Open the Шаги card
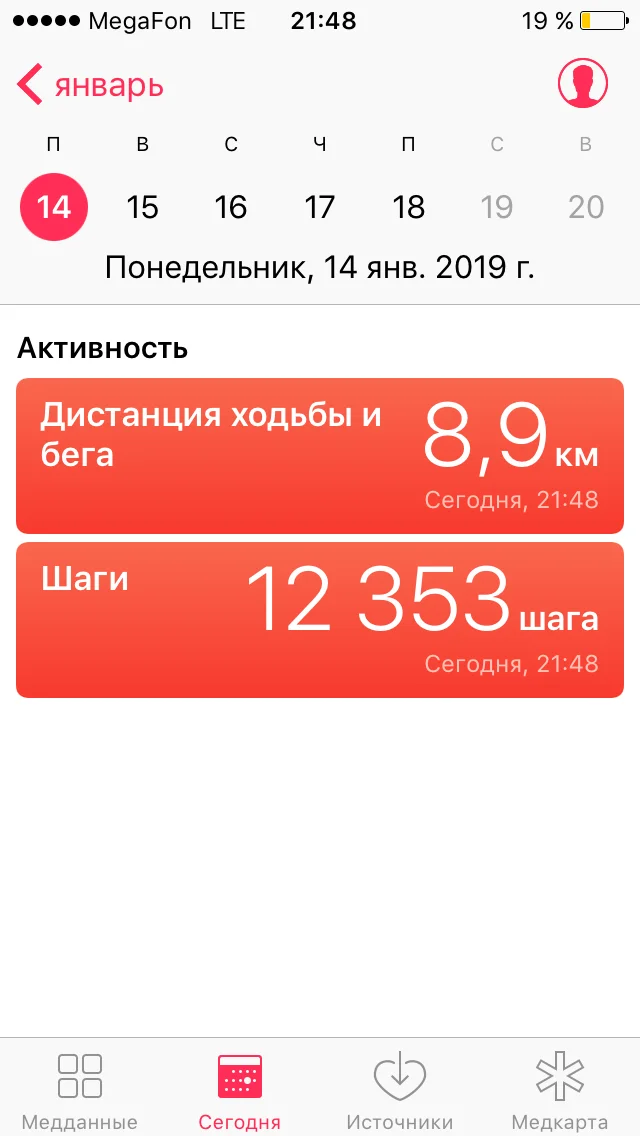 [320, 620]
